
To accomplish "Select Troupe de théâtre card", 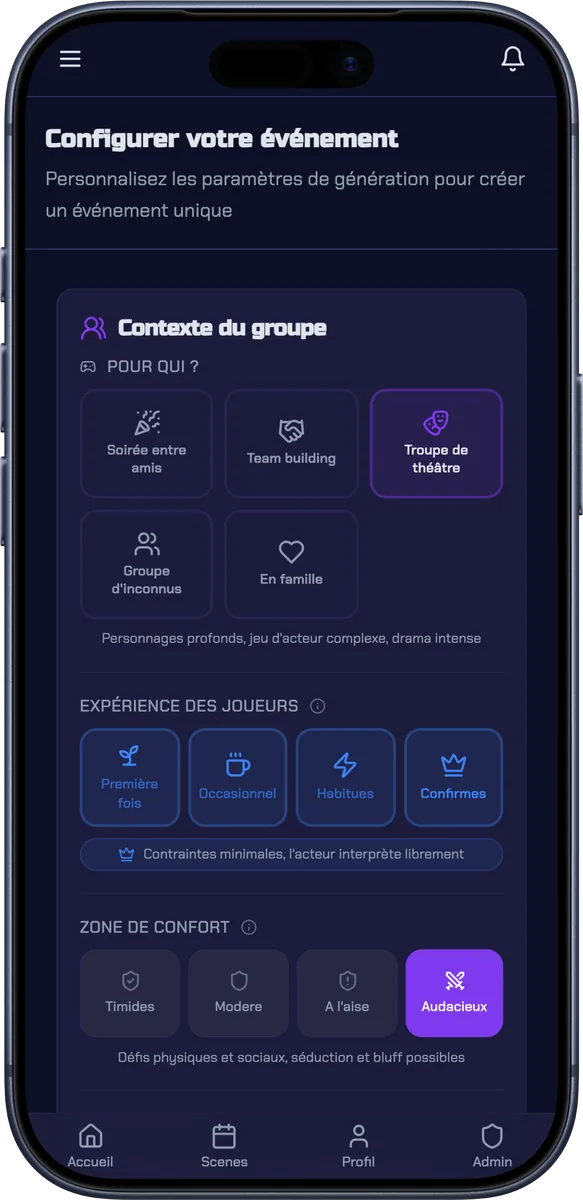I will click(x=436, y=443).
